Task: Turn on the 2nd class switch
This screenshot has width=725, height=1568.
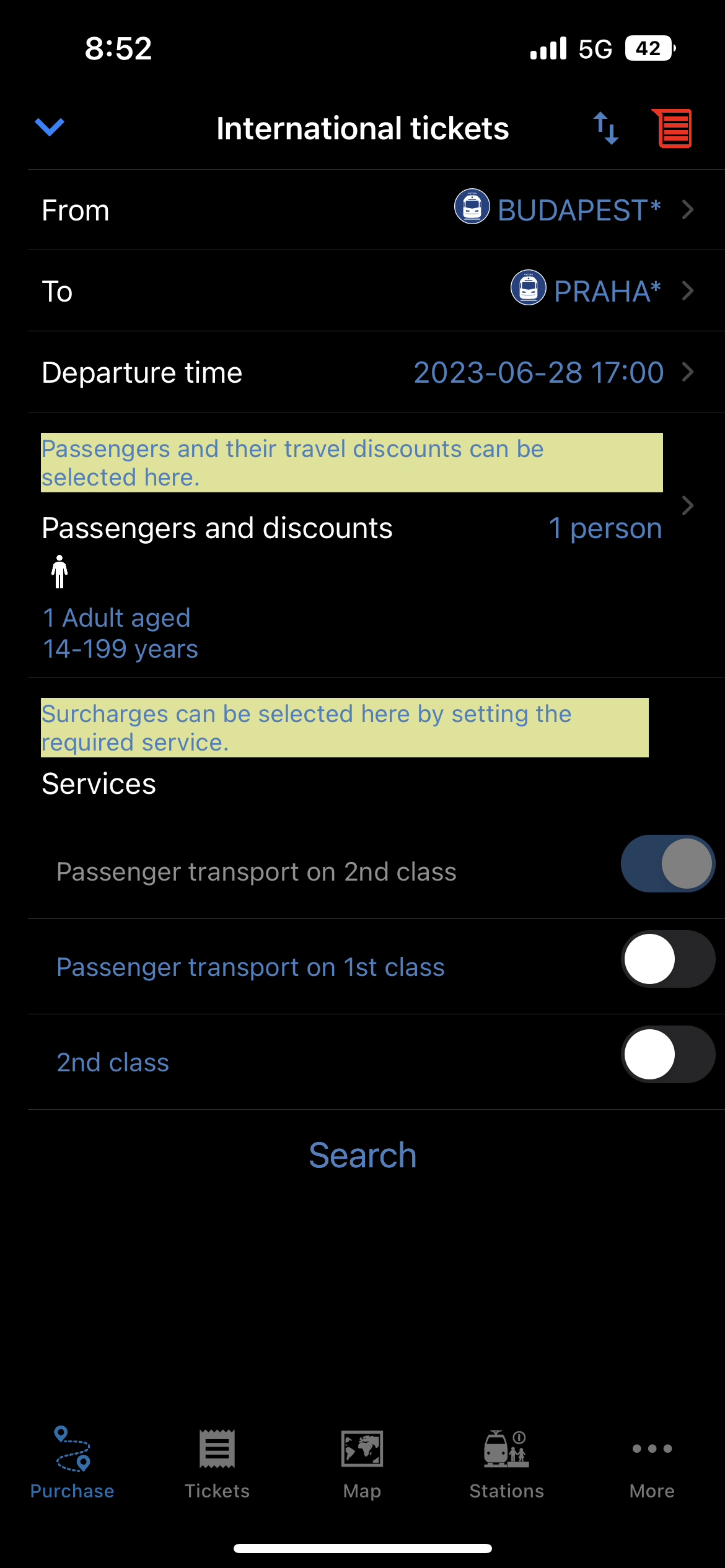Action: pos(667,1055)
